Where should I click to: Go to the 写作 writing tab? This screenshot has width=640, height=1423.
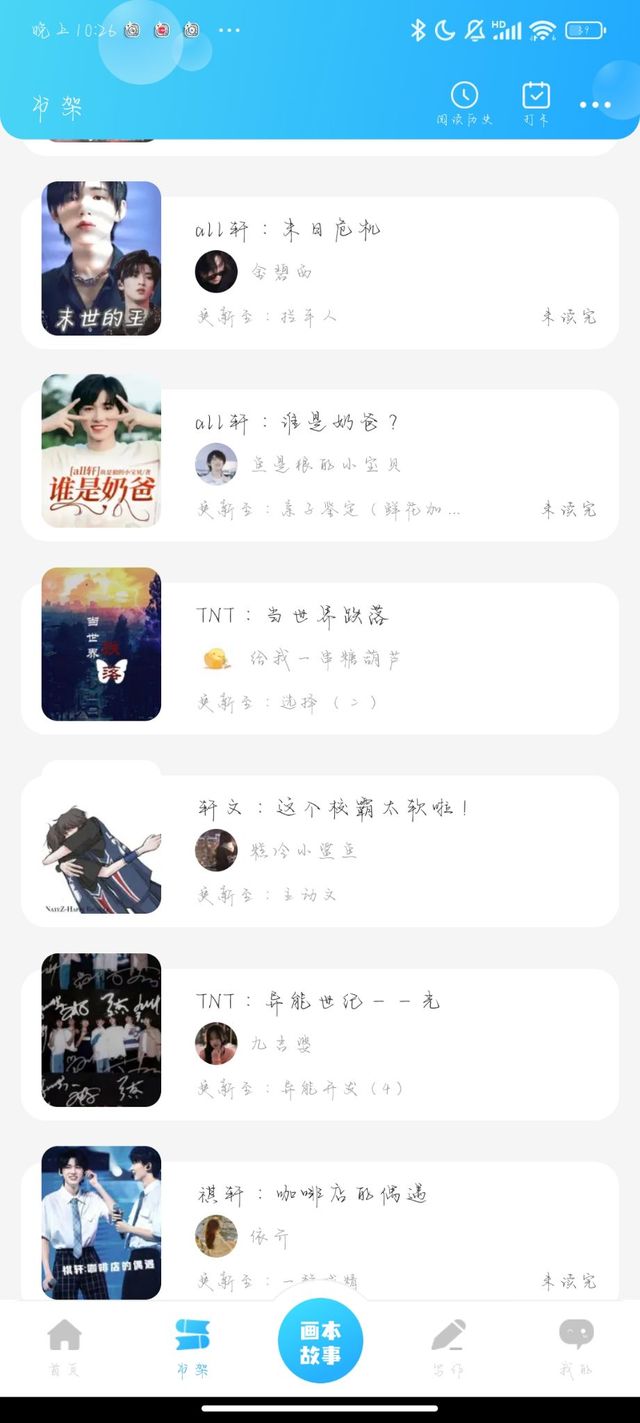(448, 1347)
